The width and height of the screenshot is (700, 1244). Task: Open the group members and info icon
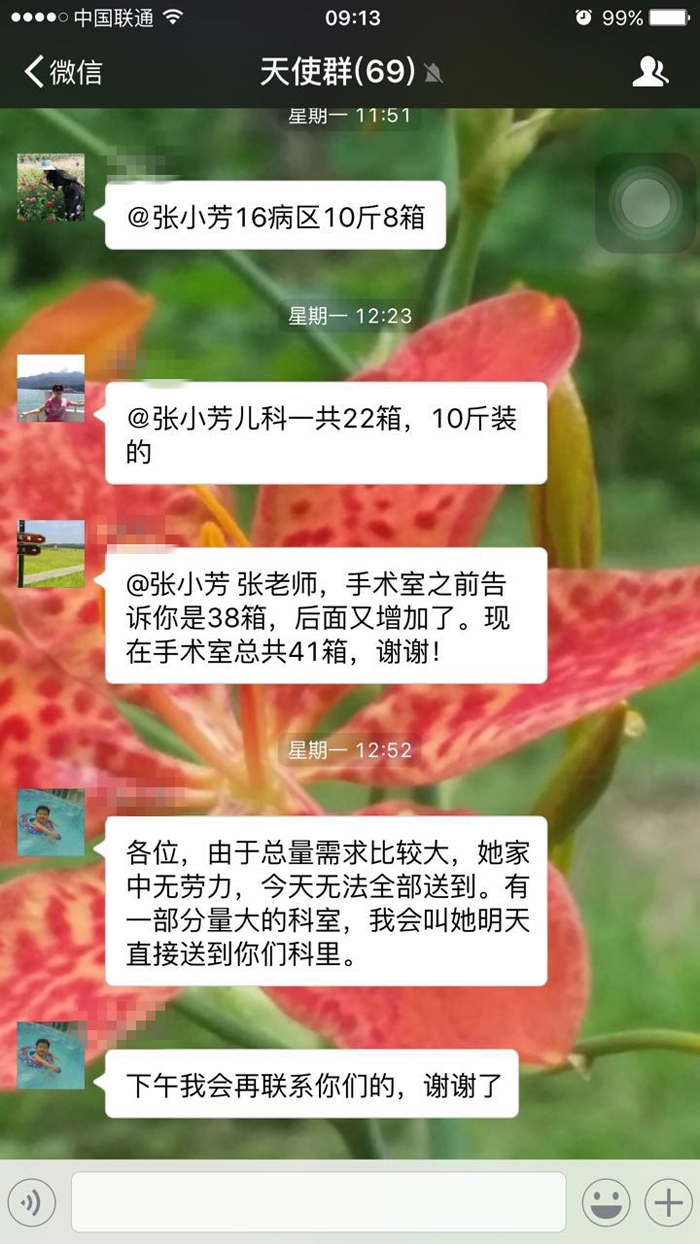(650, 72)
